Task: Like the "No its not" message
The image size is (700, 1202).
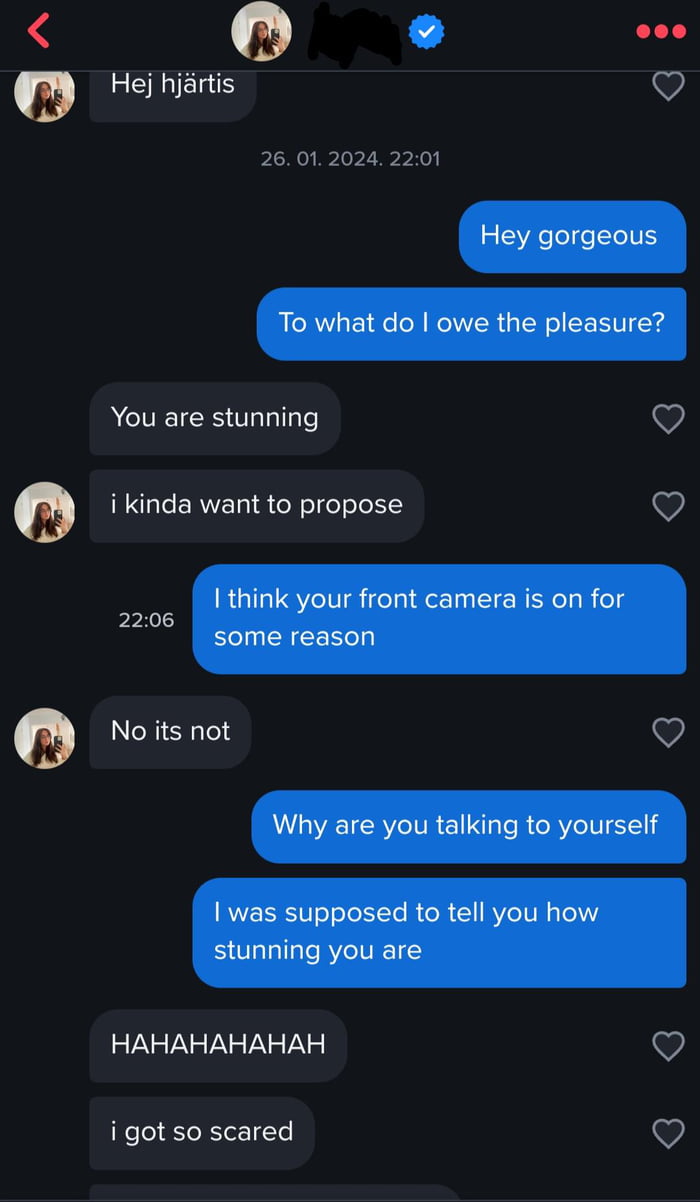Action: [668, 732]
